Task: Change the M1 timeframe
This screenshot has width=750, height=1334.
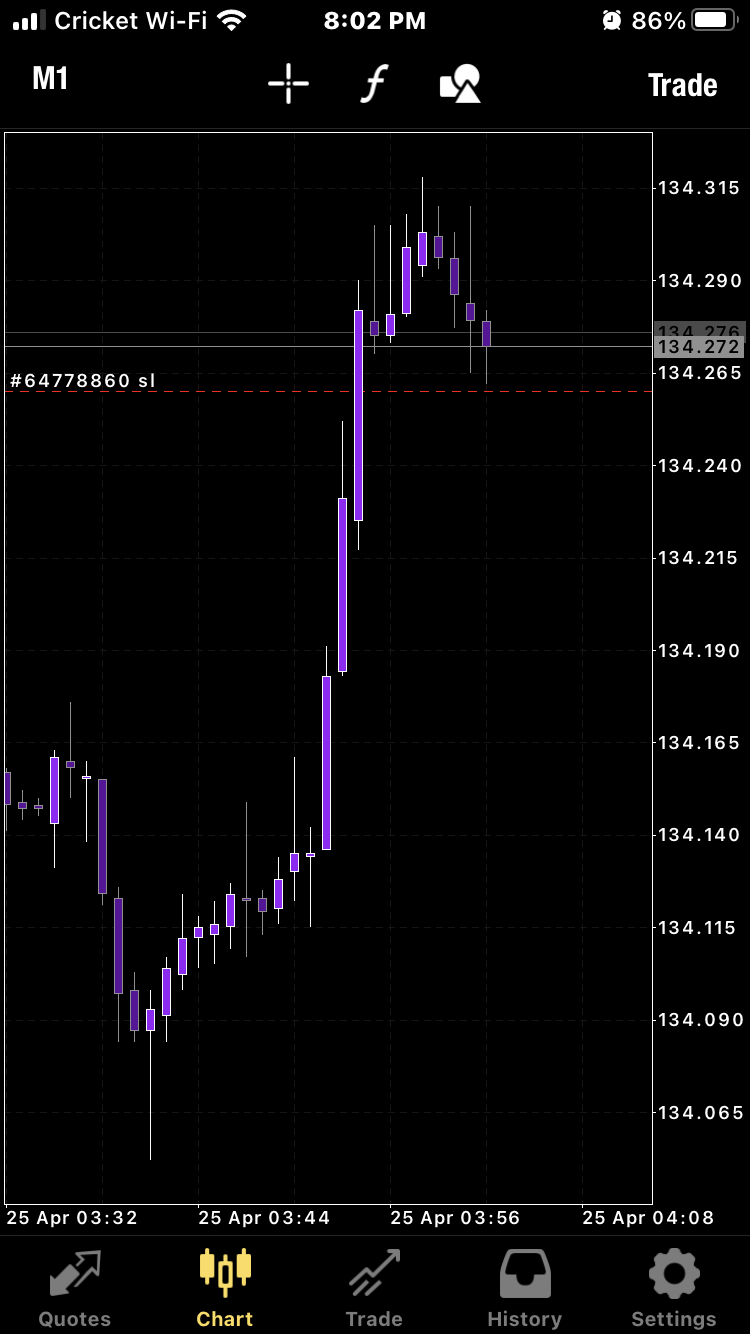Action: [x=50, y=80]
